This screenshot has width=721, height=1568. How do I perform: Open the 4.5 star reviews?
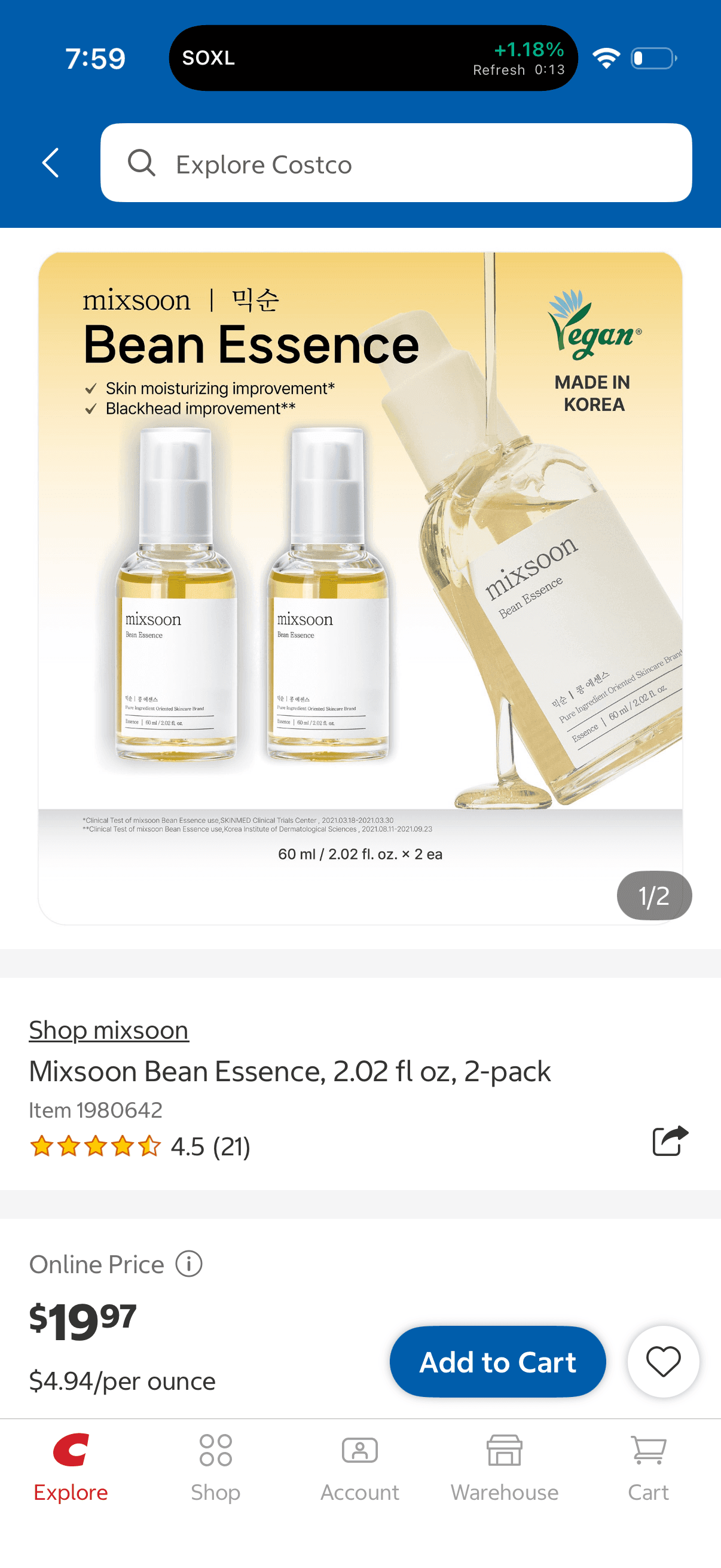[140, 1146]
